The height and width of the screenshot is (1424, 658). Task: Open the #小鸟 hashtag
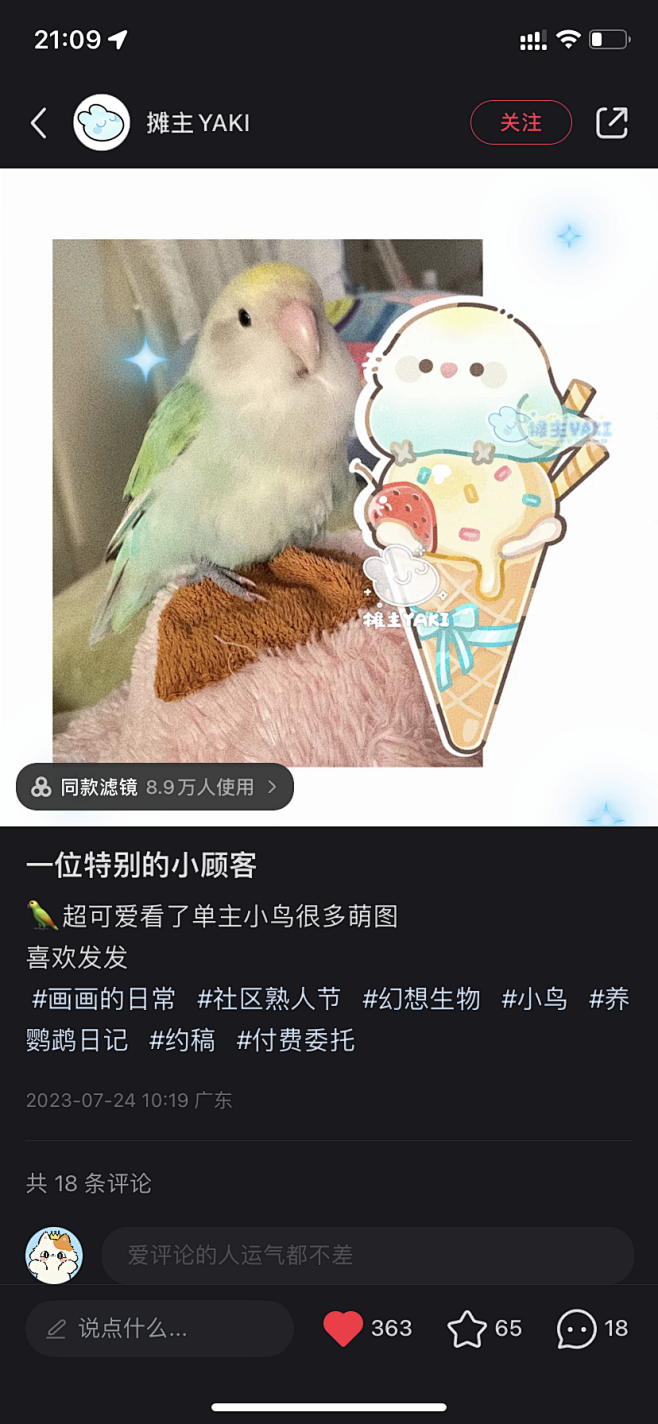(x=534, y=998)
